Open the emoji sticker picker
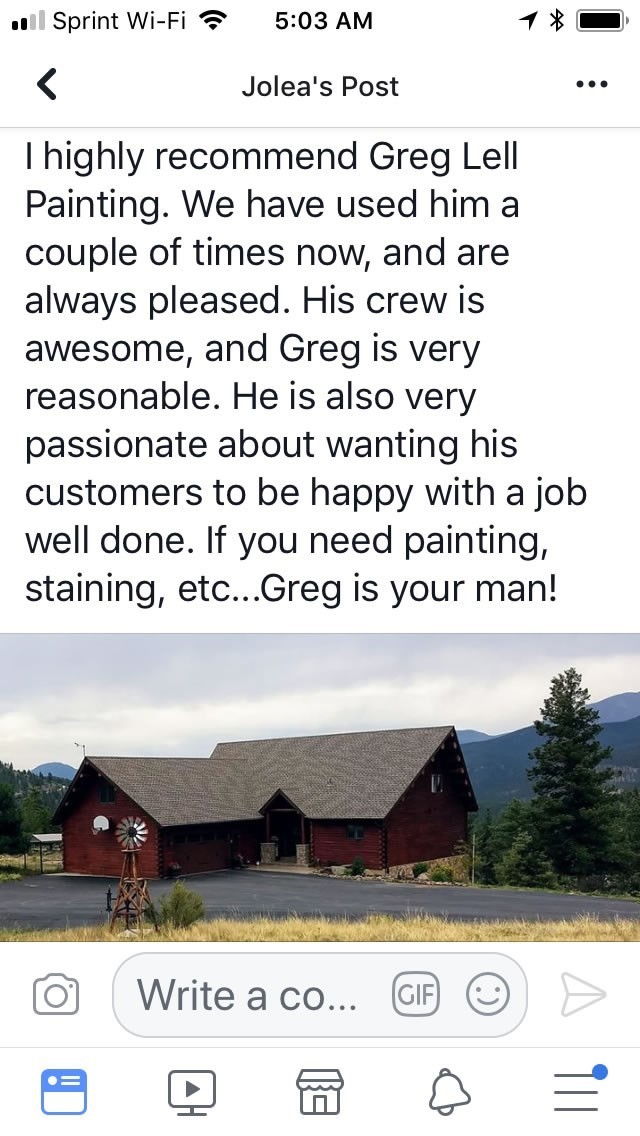This screenshot has height=1136, width=640. pos(488,994)
